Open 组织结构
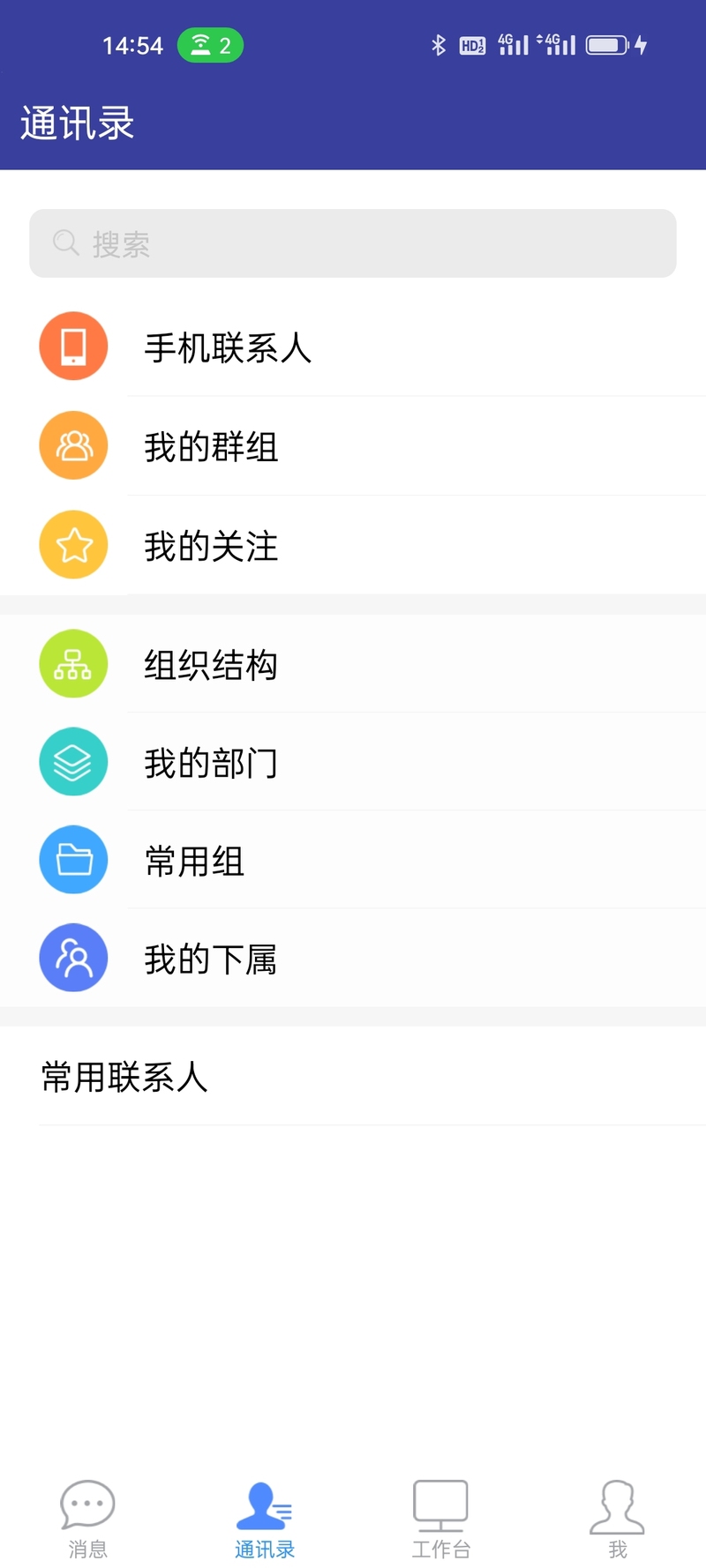 pos(353,663)
